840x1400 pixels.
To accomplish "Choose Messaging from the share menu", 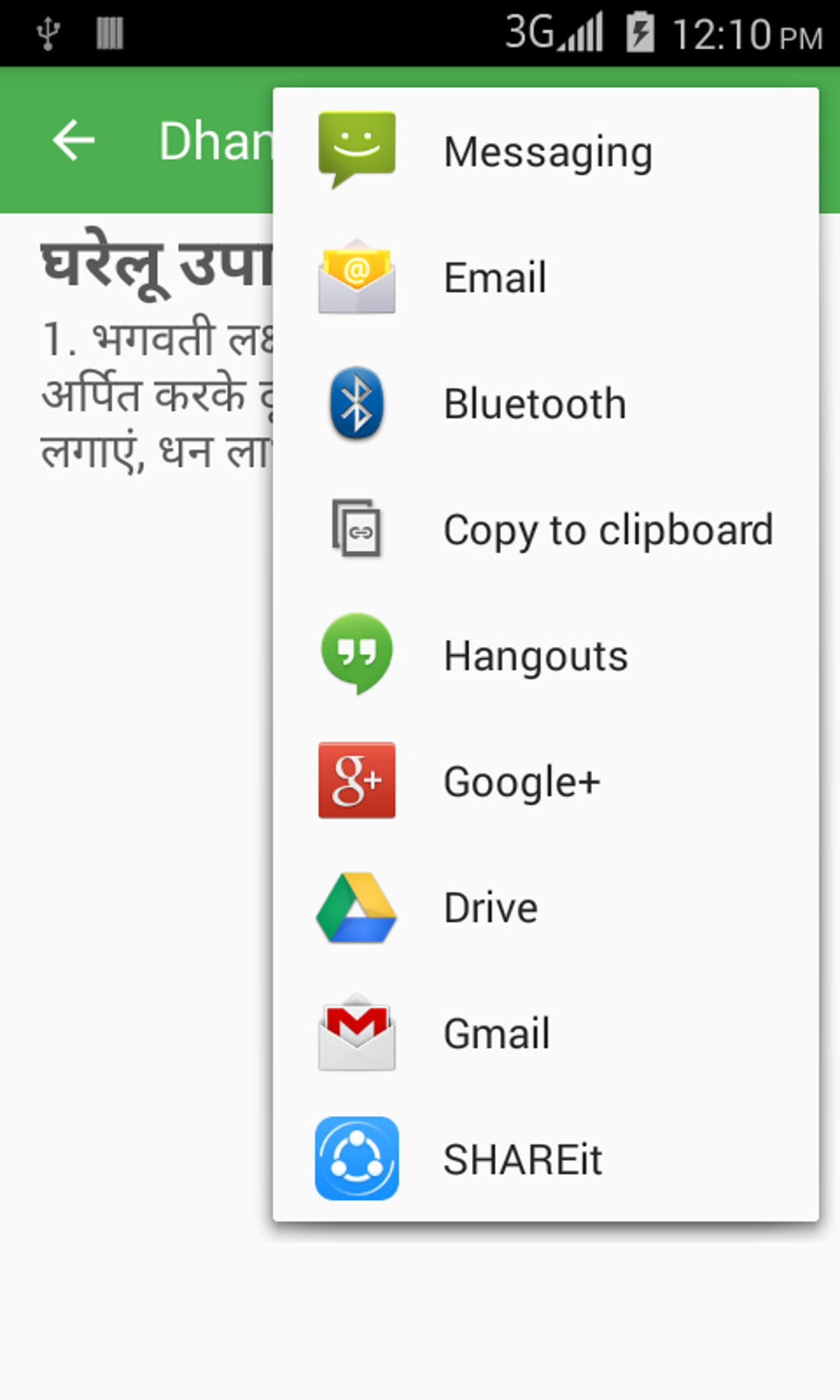I will (x=548, y=150).
